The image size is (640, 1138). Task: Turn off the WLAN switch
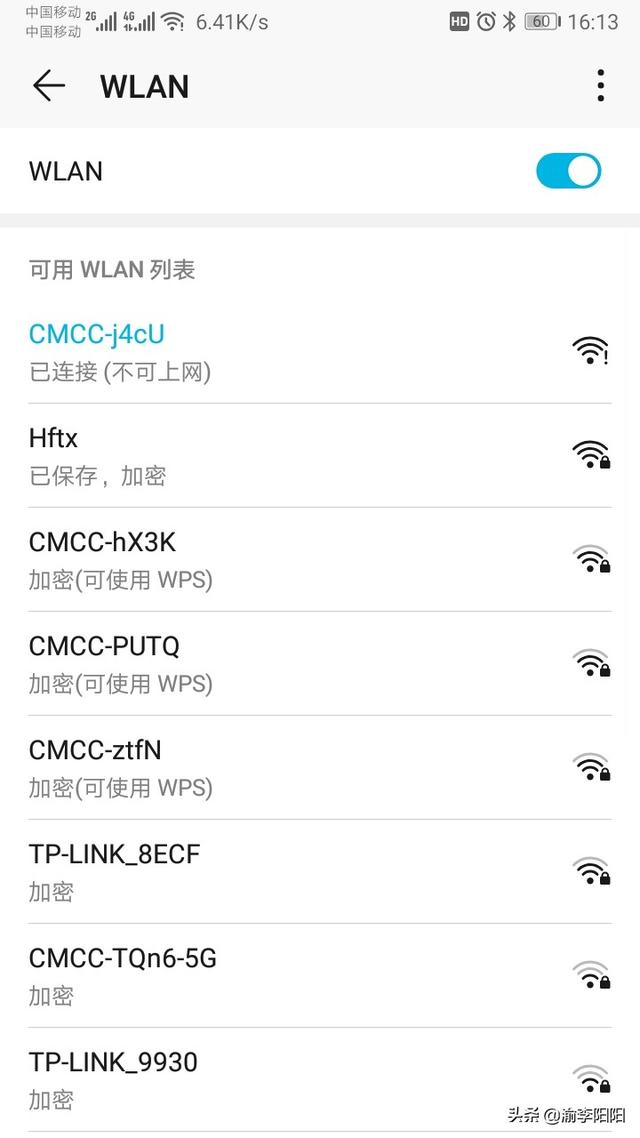pos(568,171)
